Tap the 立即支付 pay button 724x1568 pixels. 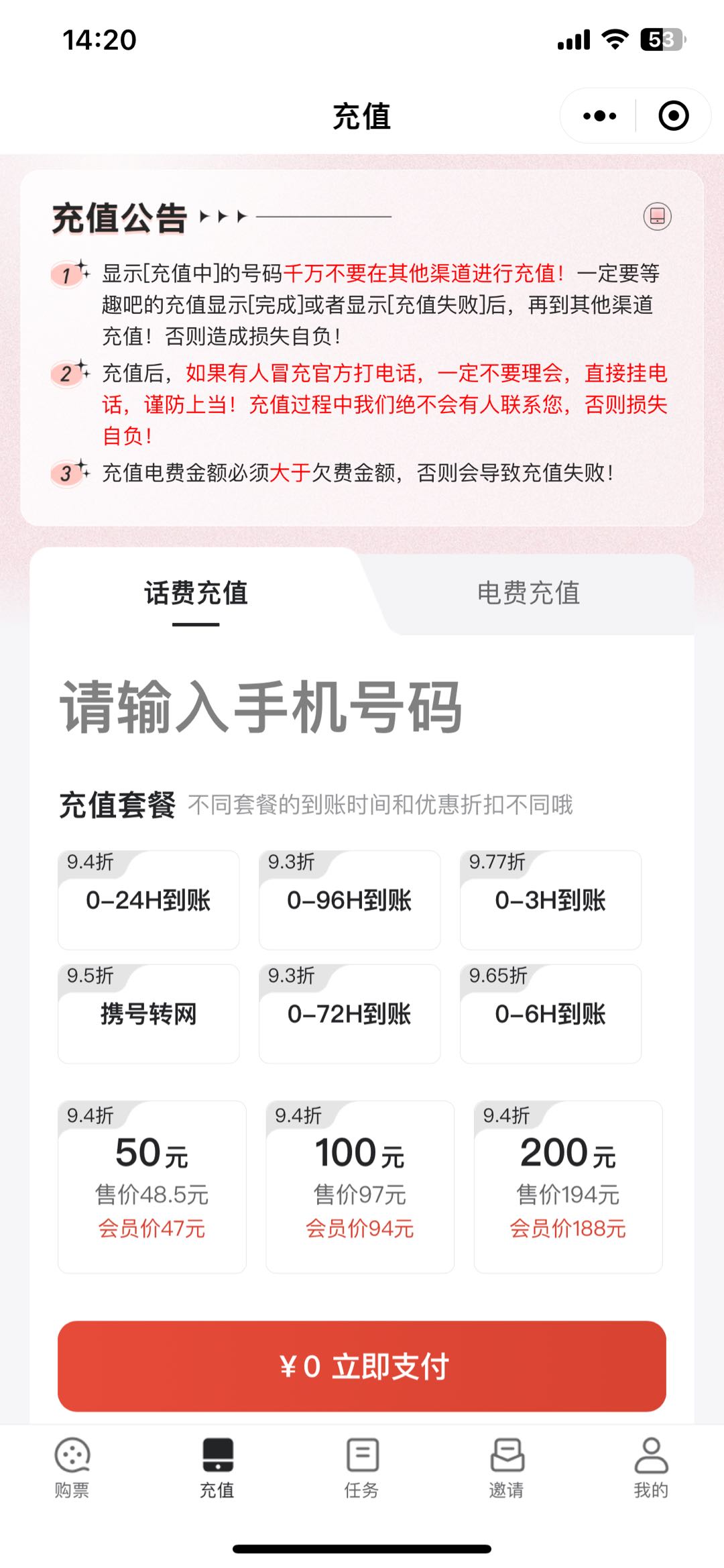362,1366
